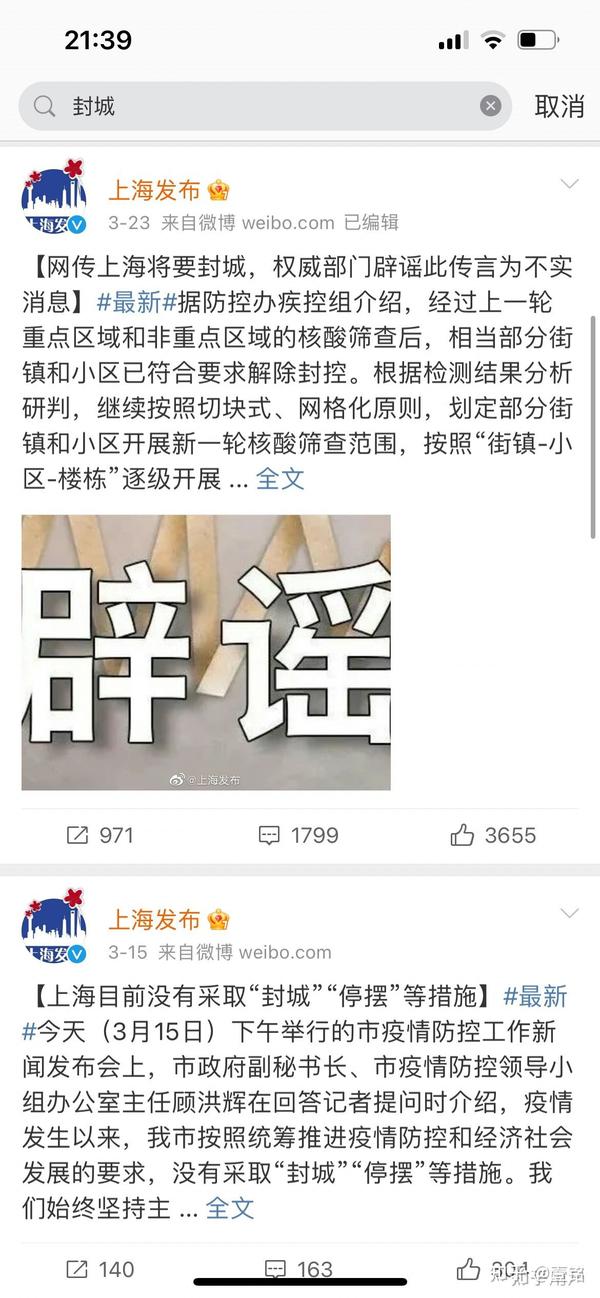Image resolution: width=600 pixels, height=1298 pixels.
Task: Repost the 3-15 post showing 140 reposts
Action: coord(99,1269)
